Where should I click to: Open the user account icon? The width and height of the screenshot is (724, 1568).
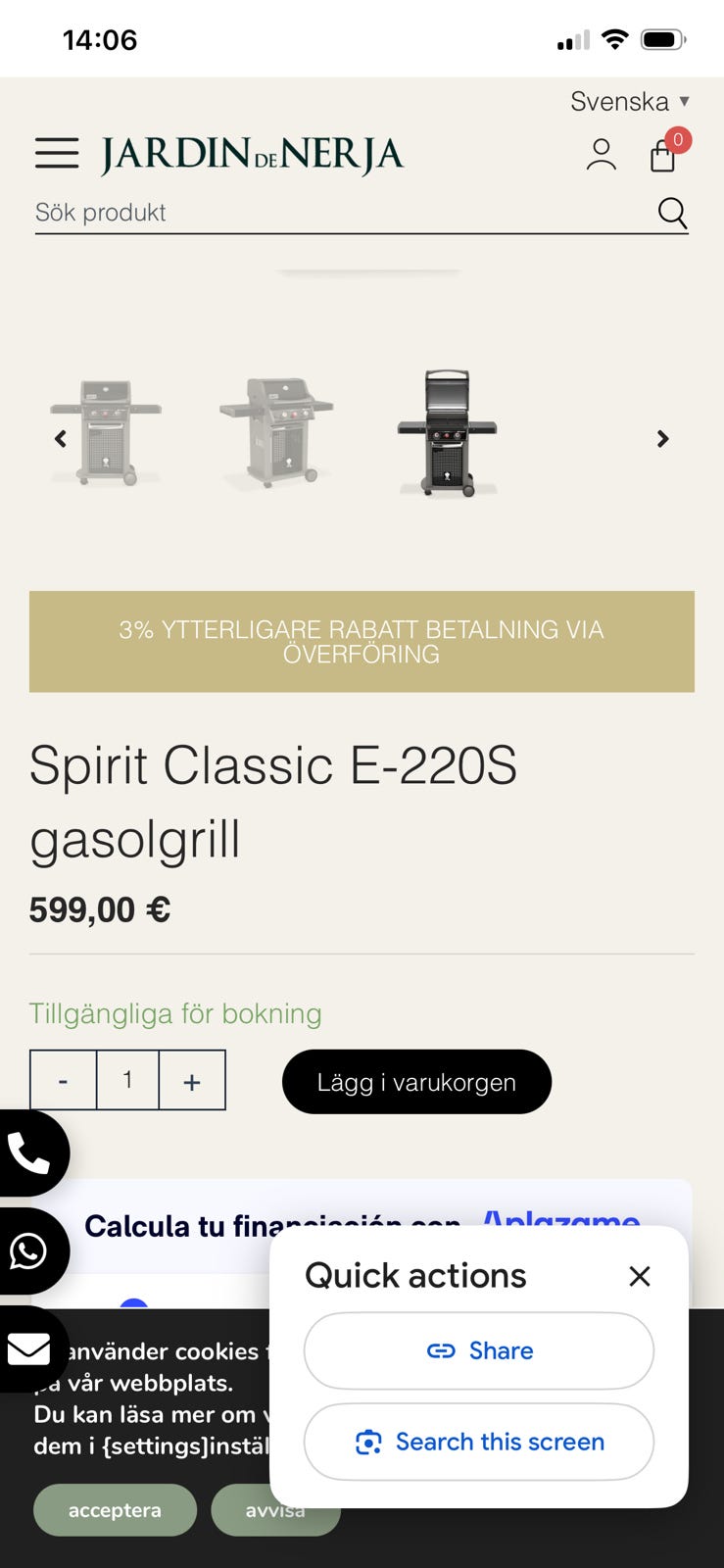click(x=601, y=154)
